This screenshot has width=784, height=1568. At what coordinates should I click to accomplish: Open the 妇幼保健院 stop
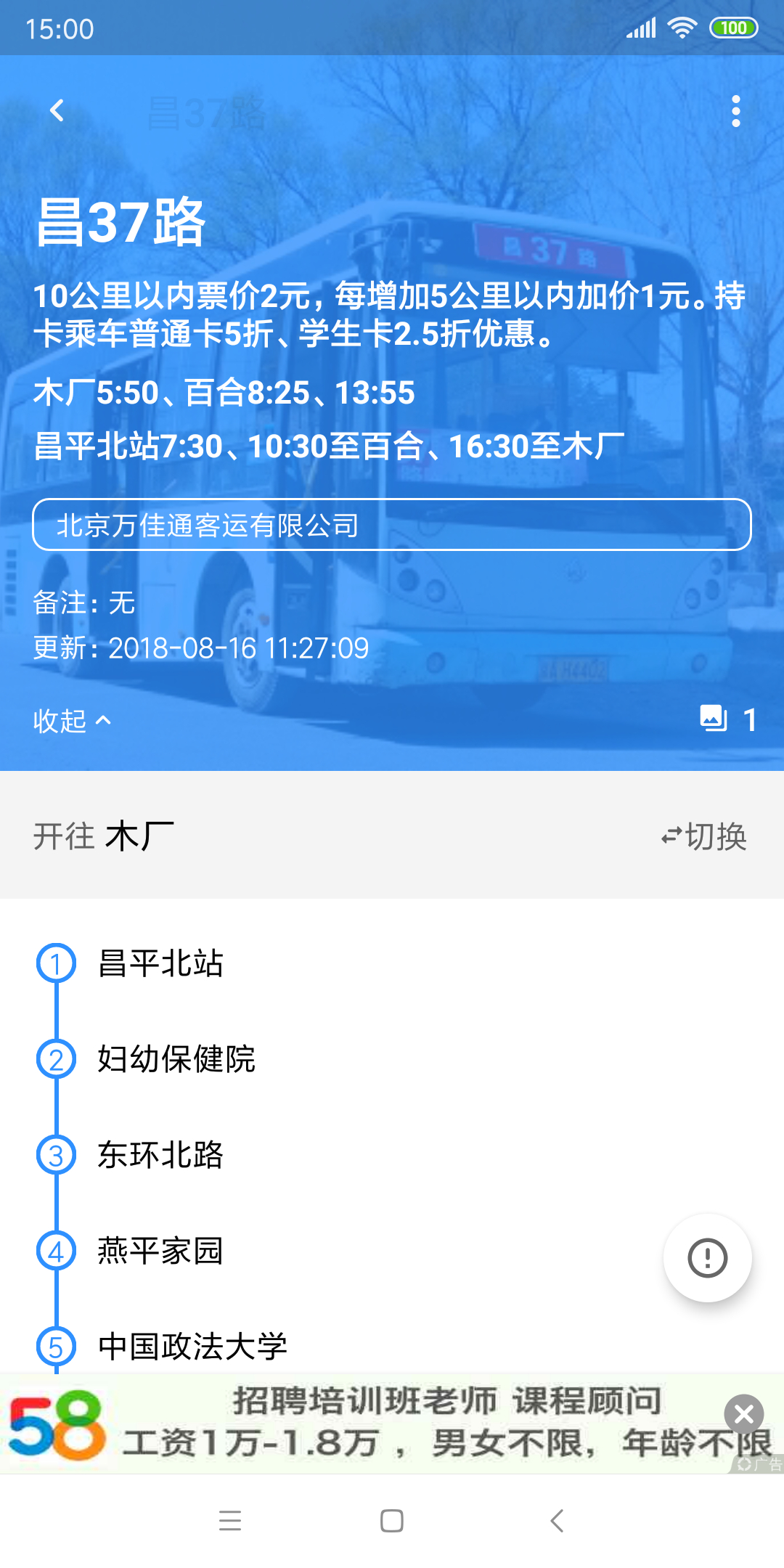point(176,1060)
